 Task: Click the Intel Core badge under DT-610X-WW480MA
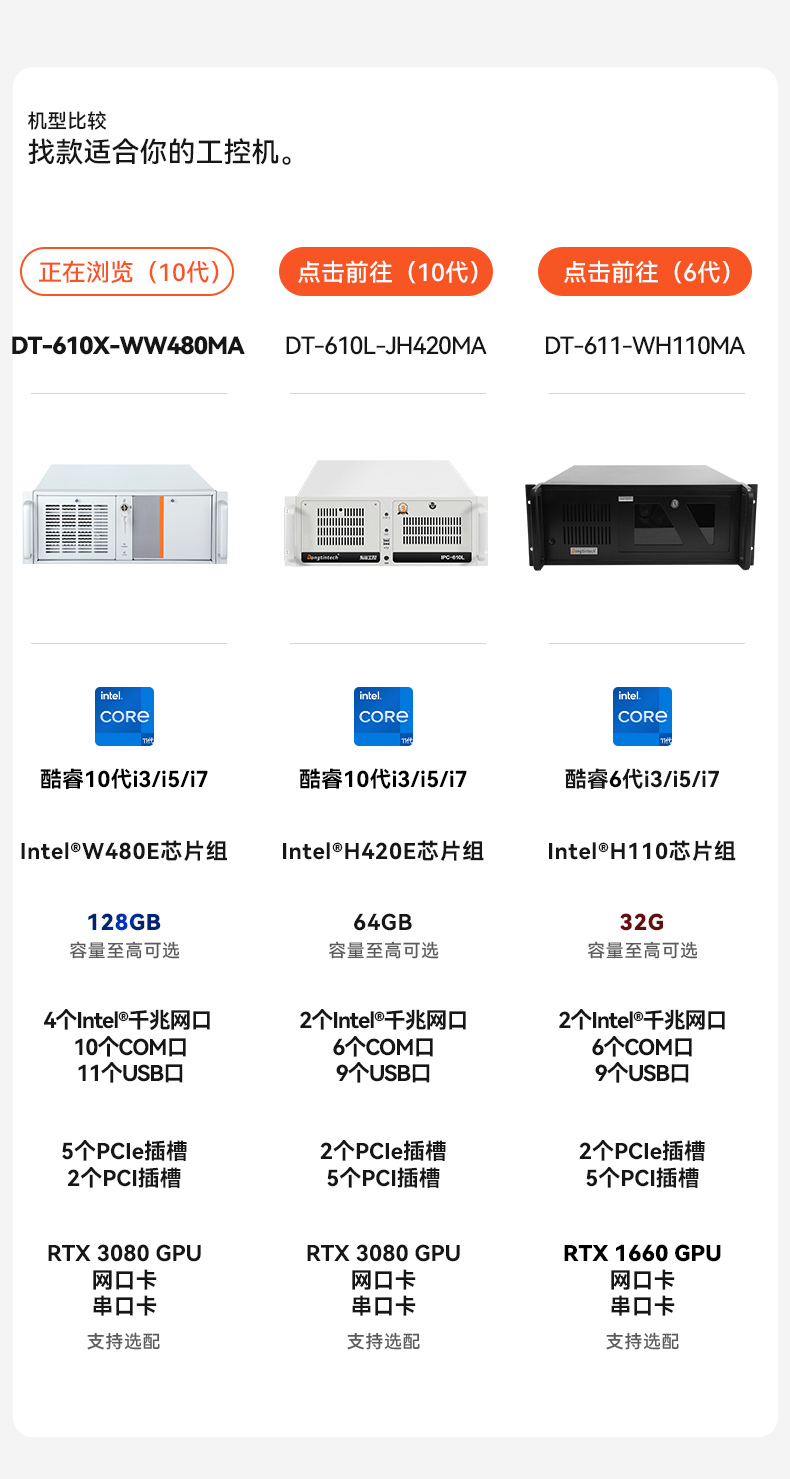[x=124, y=716]
